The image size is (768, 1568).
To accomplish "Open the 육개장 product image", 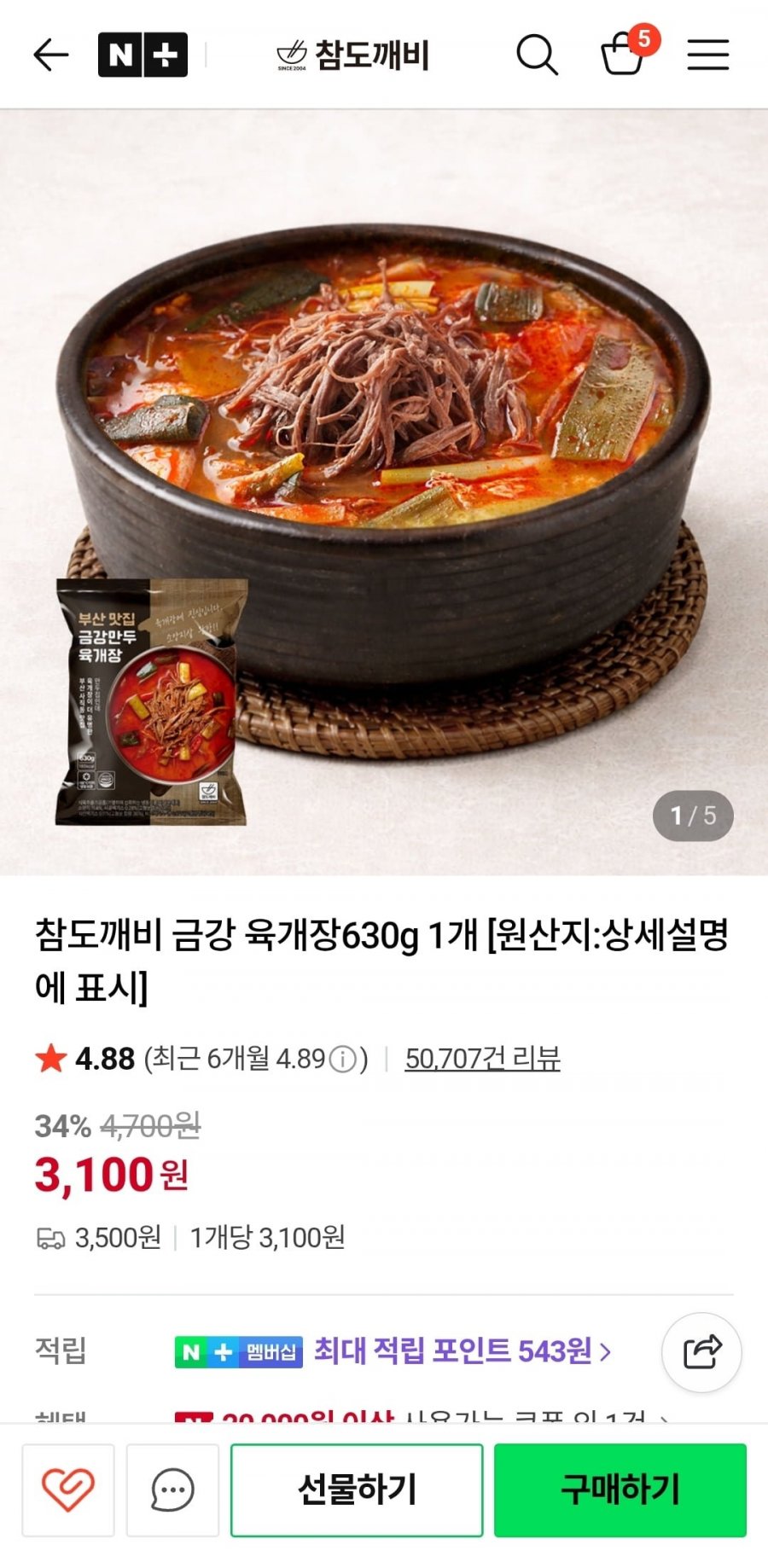I will [x=384, y=491].
